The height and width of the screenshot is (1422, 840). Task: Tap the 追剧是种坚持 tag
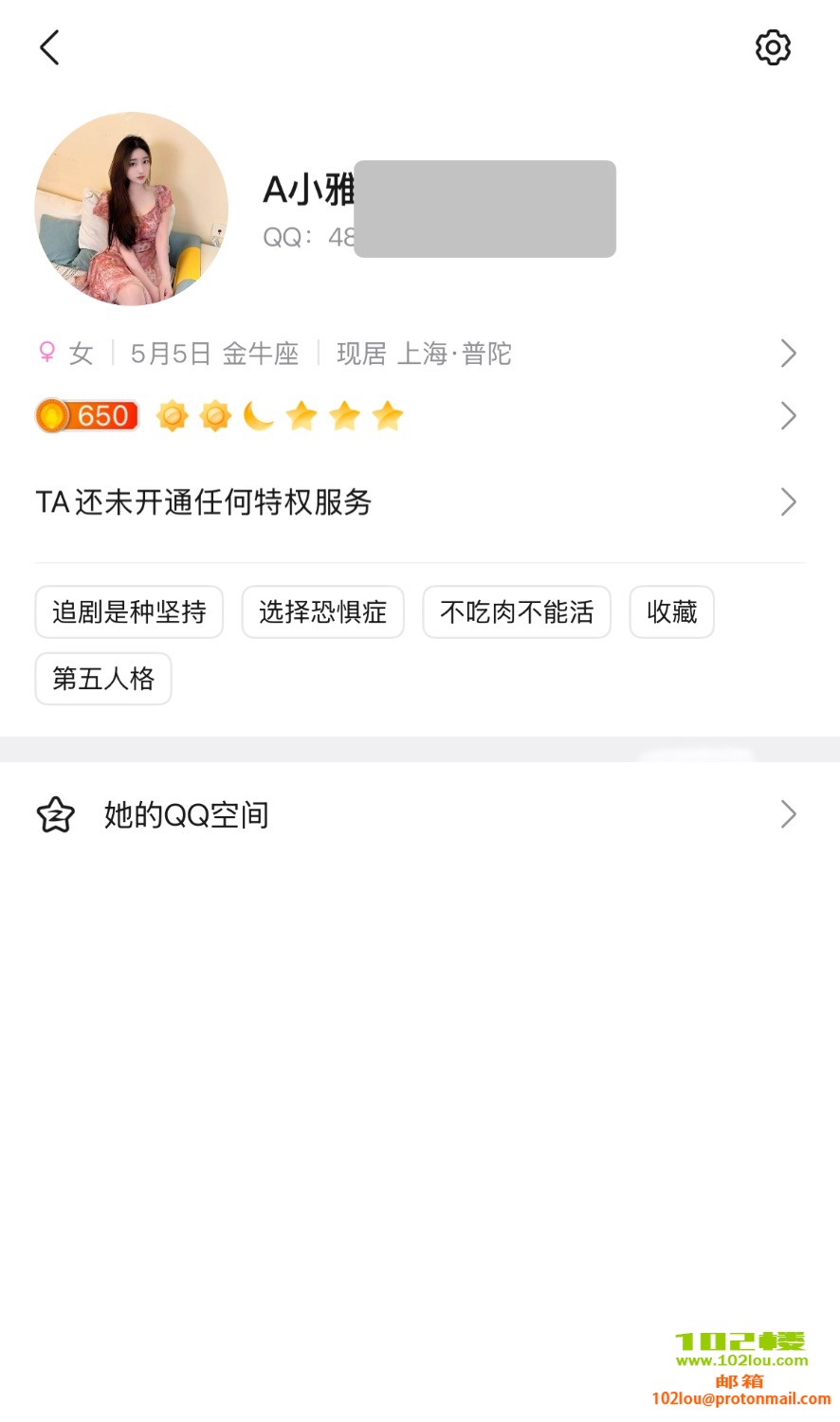(129, 612)
